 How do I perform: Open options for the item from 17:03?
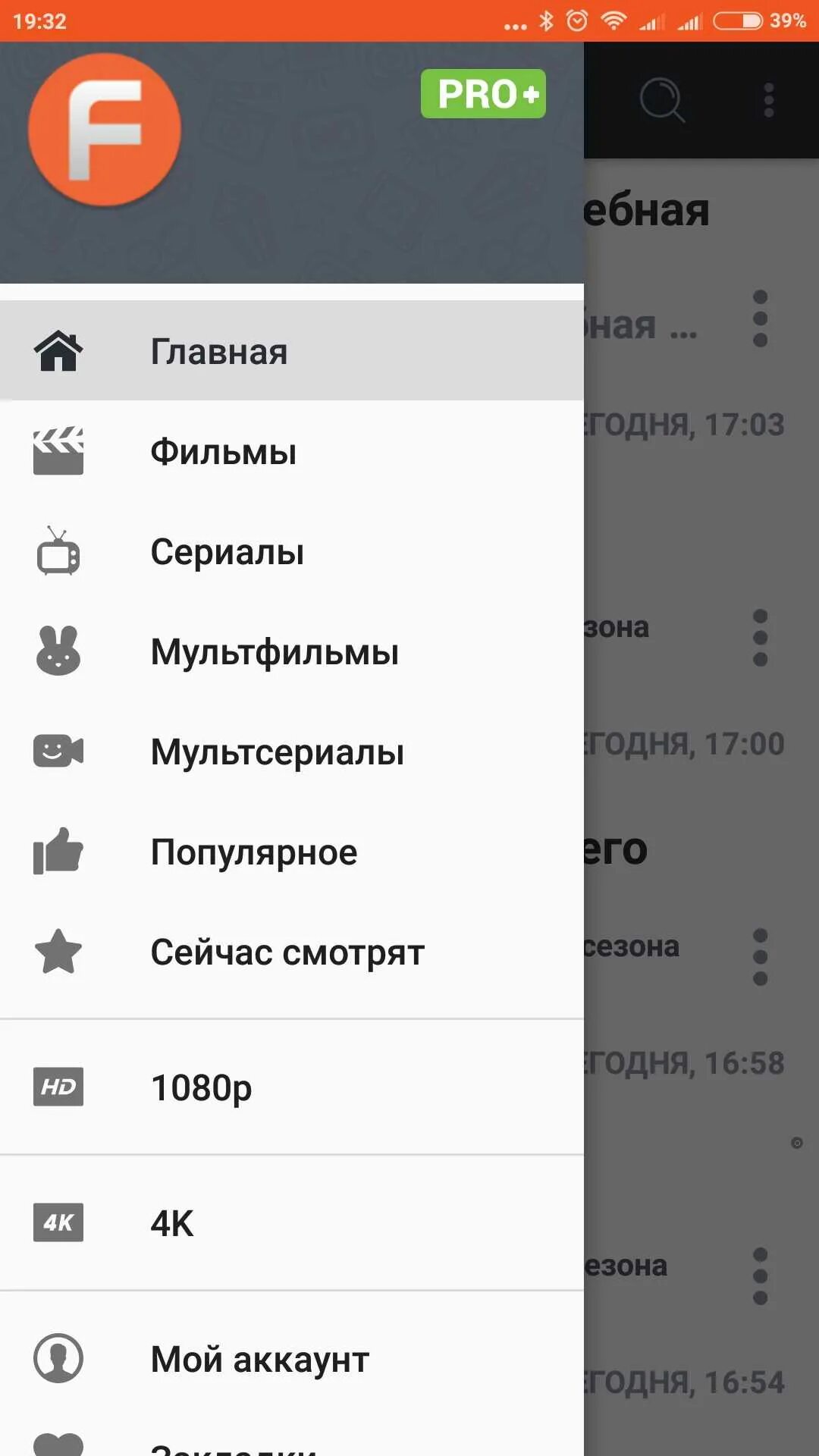760,318
